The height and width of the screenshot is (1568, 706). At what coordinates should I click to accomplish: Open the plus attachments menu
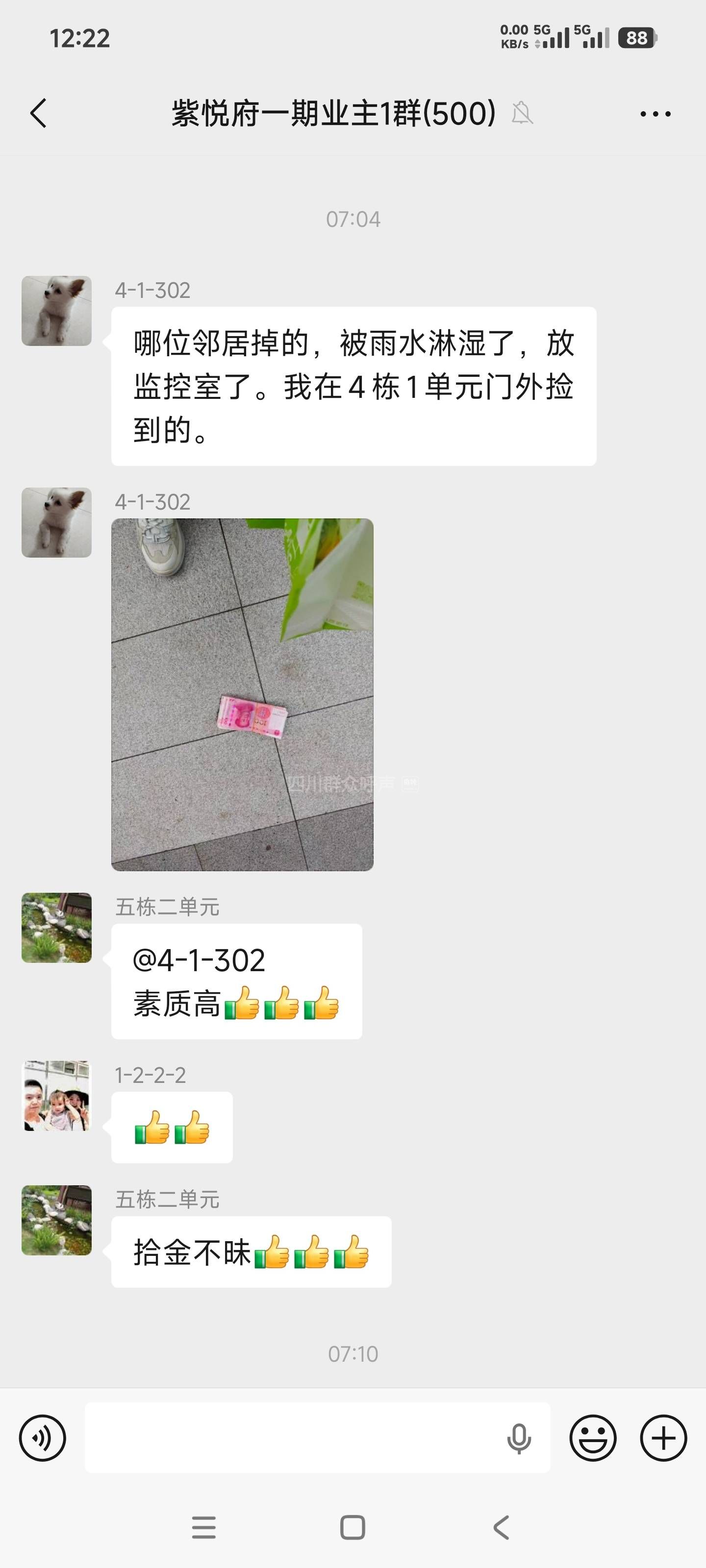tap(663, 1438)
